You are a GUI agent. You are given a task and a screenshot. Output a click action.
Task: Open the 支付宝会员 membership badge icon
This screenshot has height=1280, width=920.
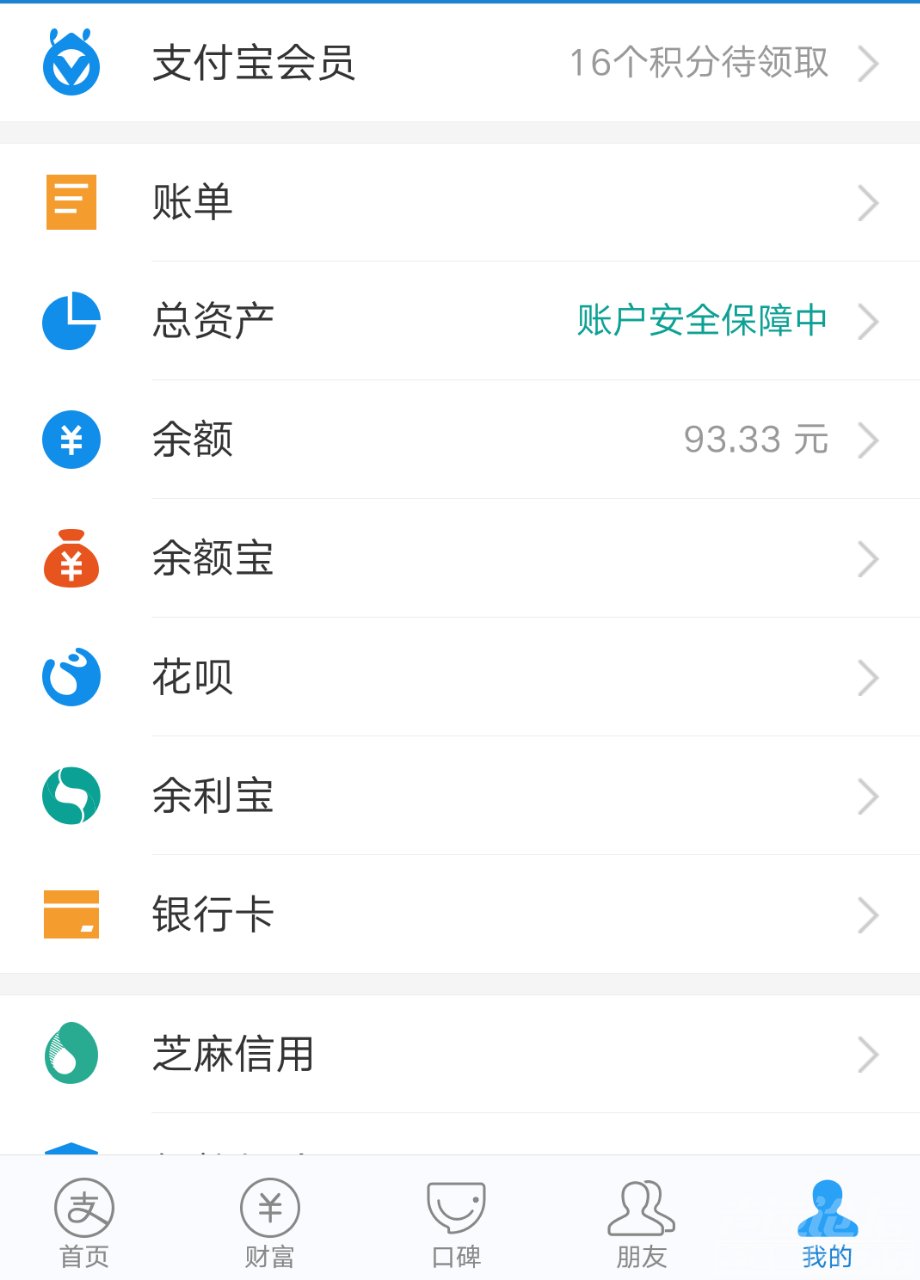(x=70, y=62)
